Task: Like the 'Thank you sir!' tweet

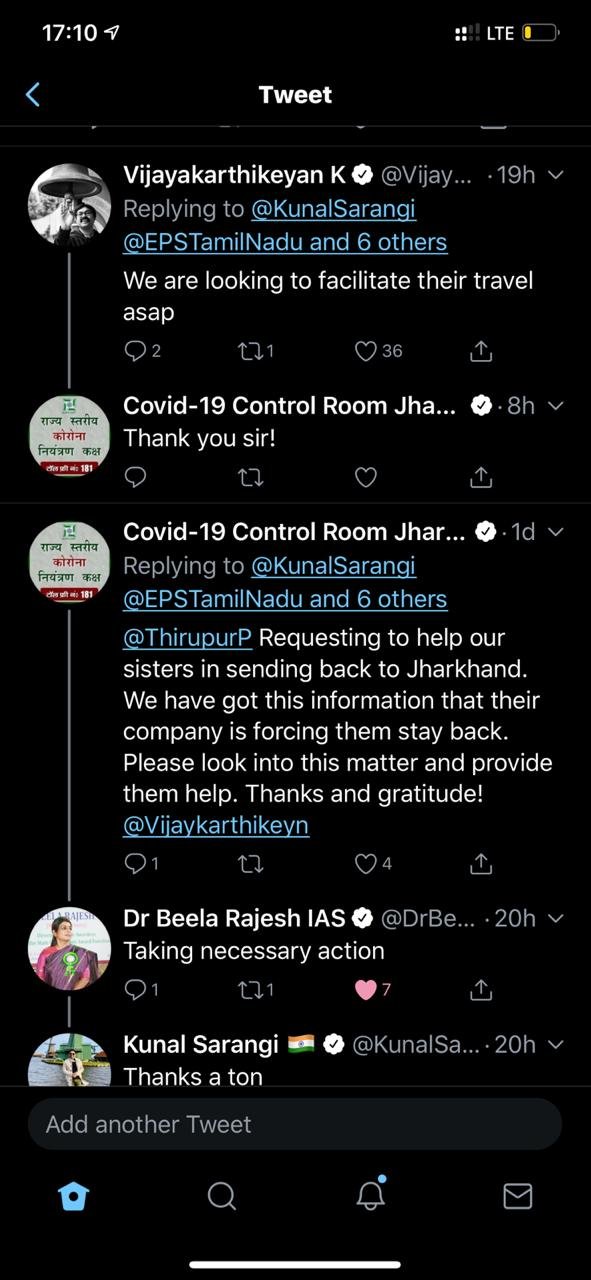Action: (x=366, y=477)
